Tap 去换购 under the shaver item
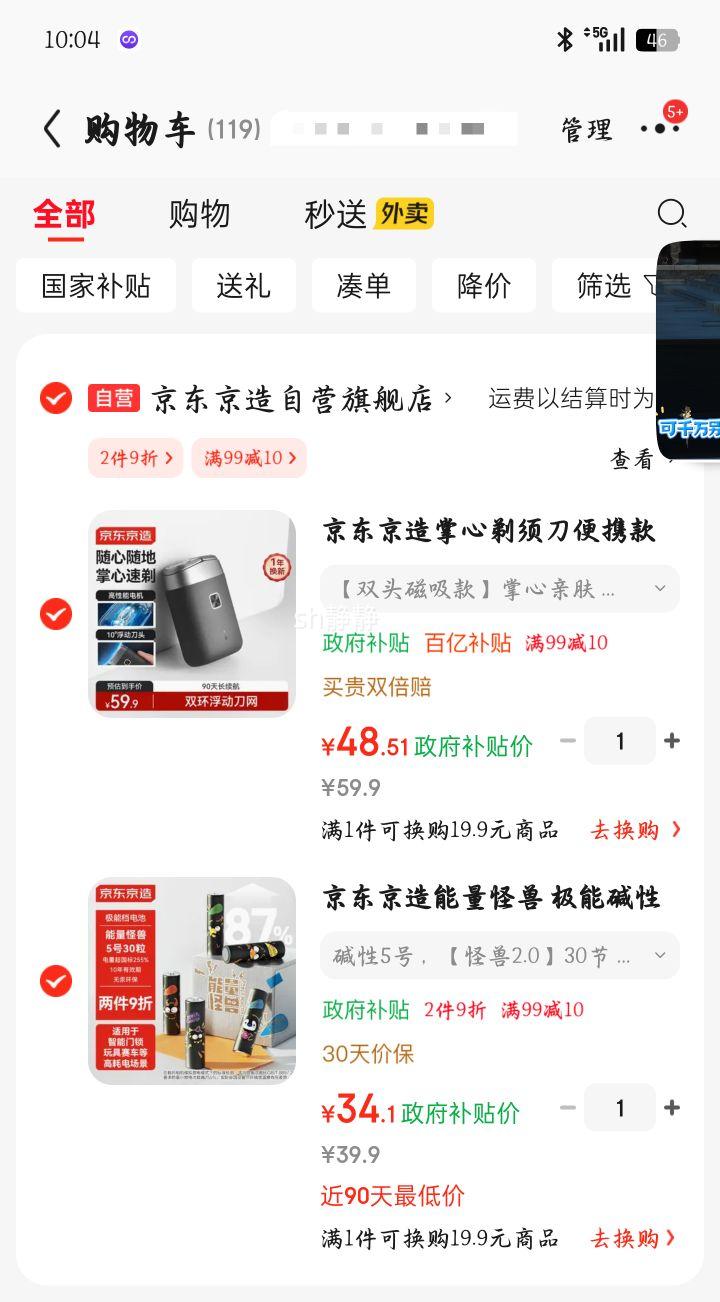Screen dimensions: 720x1302 pyautogui.click(x=636, y=830)
